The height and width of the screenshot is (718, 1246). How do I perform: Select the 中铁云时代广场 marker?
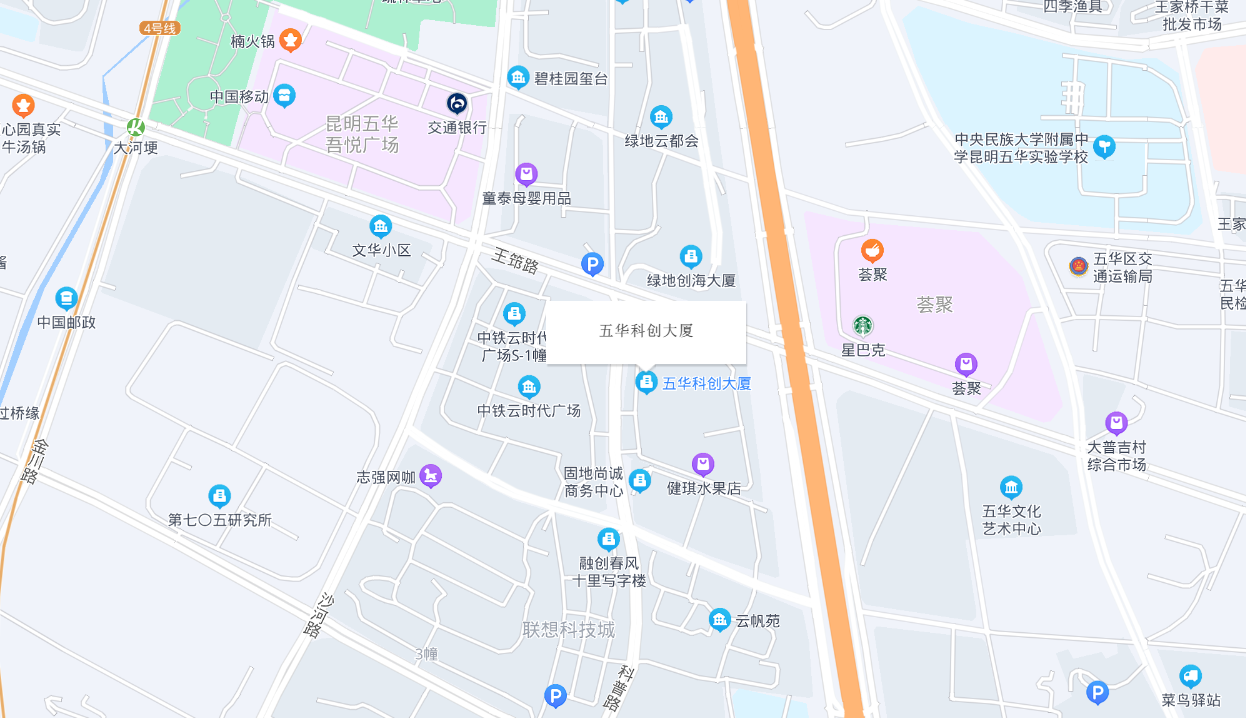pos(529,387)
